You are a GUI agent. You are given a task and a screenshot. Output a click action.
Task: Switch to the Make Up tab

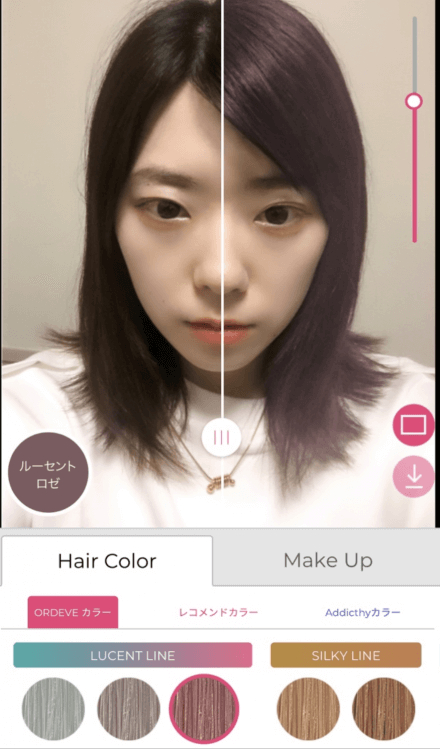pyautogui.click(x=327, y=560)
